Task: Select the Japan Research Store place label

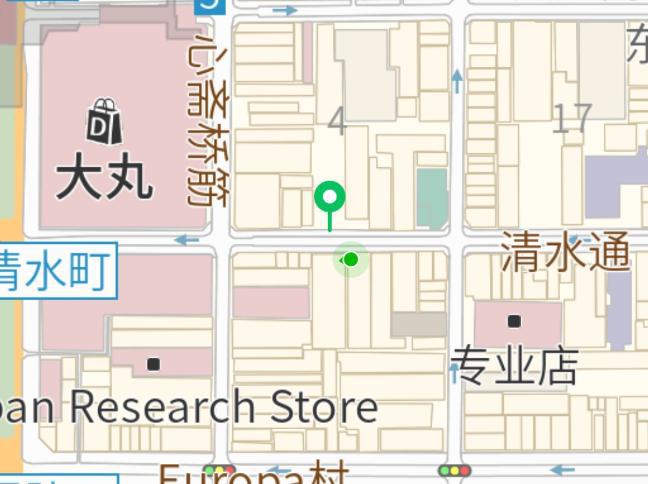Action: click(190, 407)
